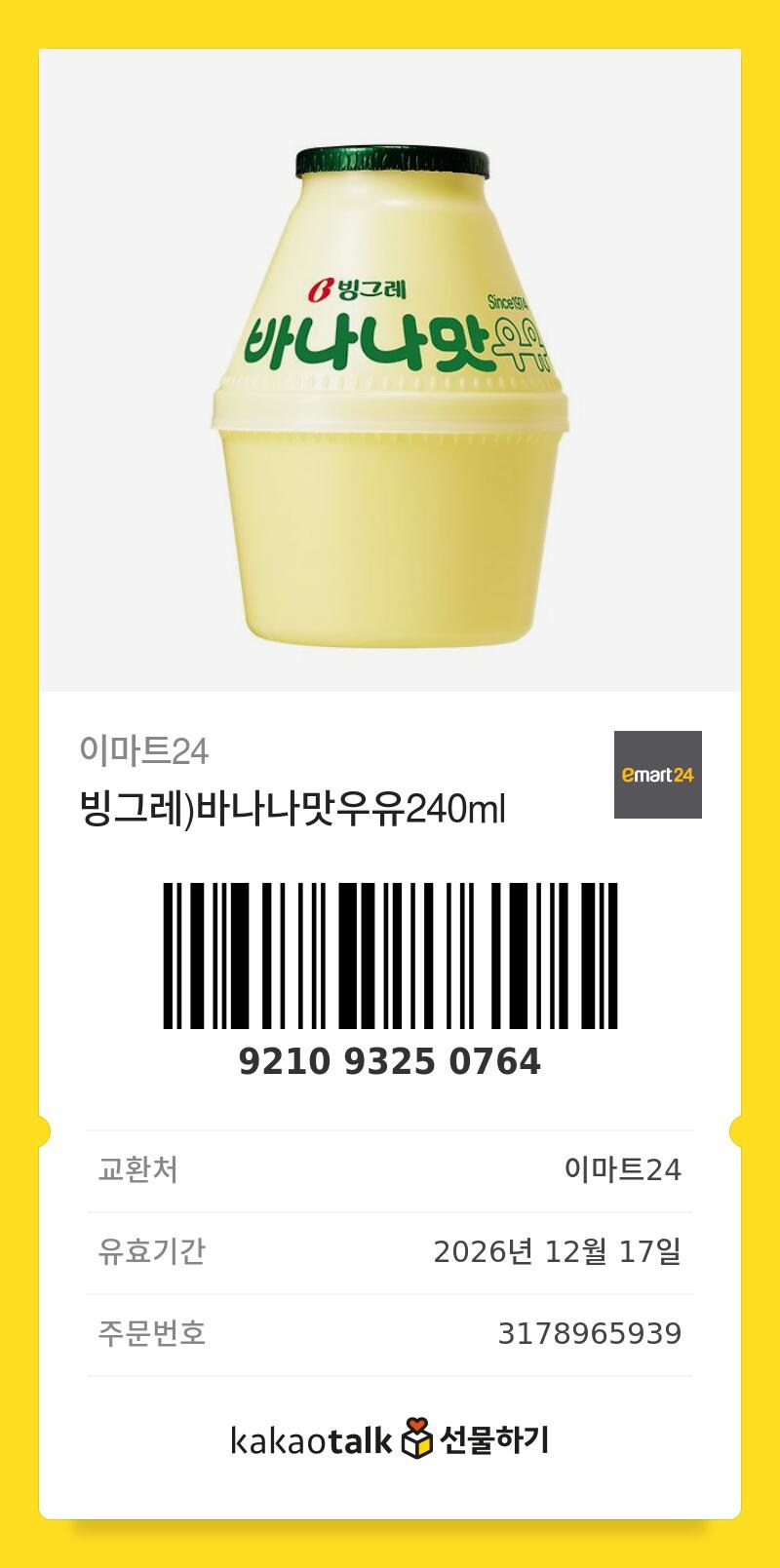The width and height of the screenshot is (780, 1568).
Task: Click the KakaoTalk gift box icon
Action: (415, 1441)
